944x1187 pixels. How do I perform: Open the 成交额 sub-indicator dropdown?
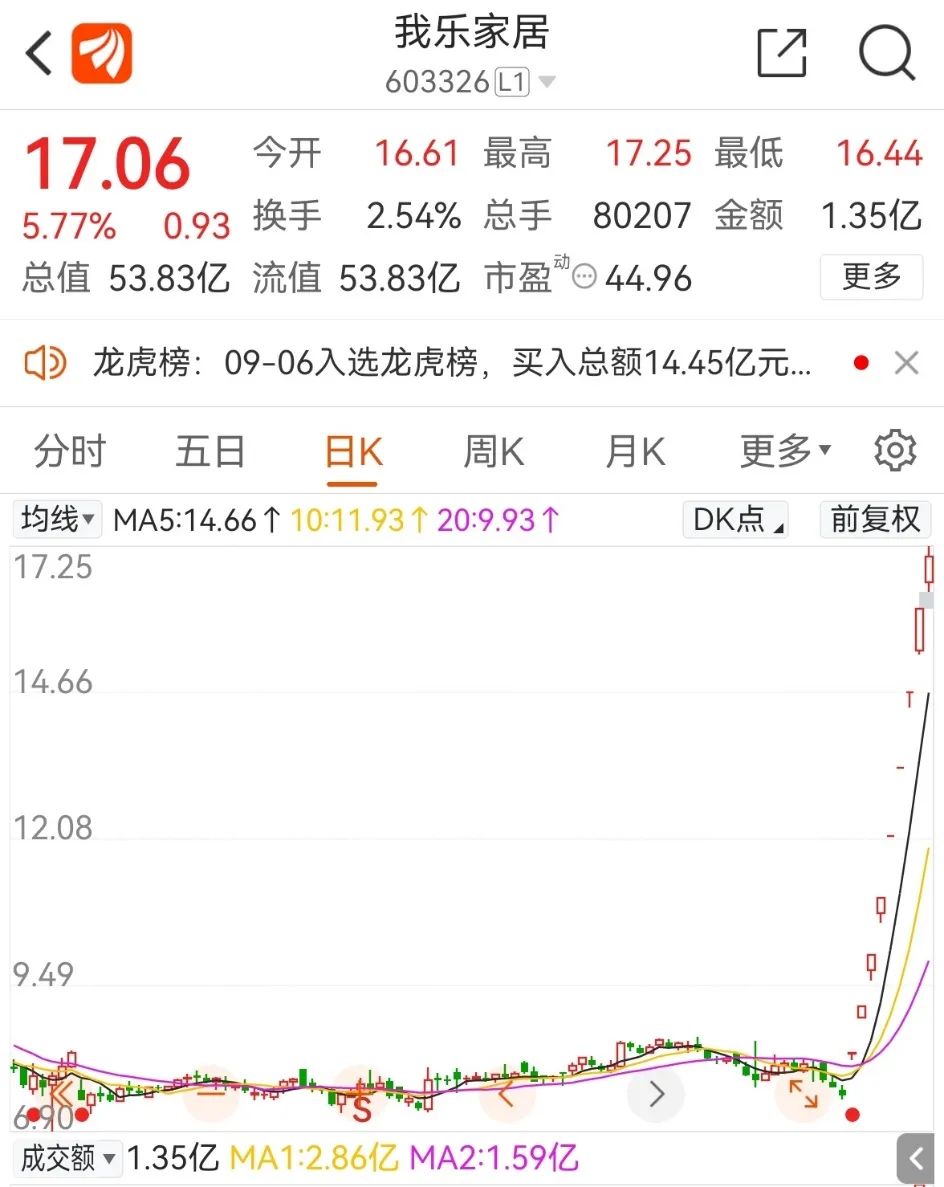68,1158
